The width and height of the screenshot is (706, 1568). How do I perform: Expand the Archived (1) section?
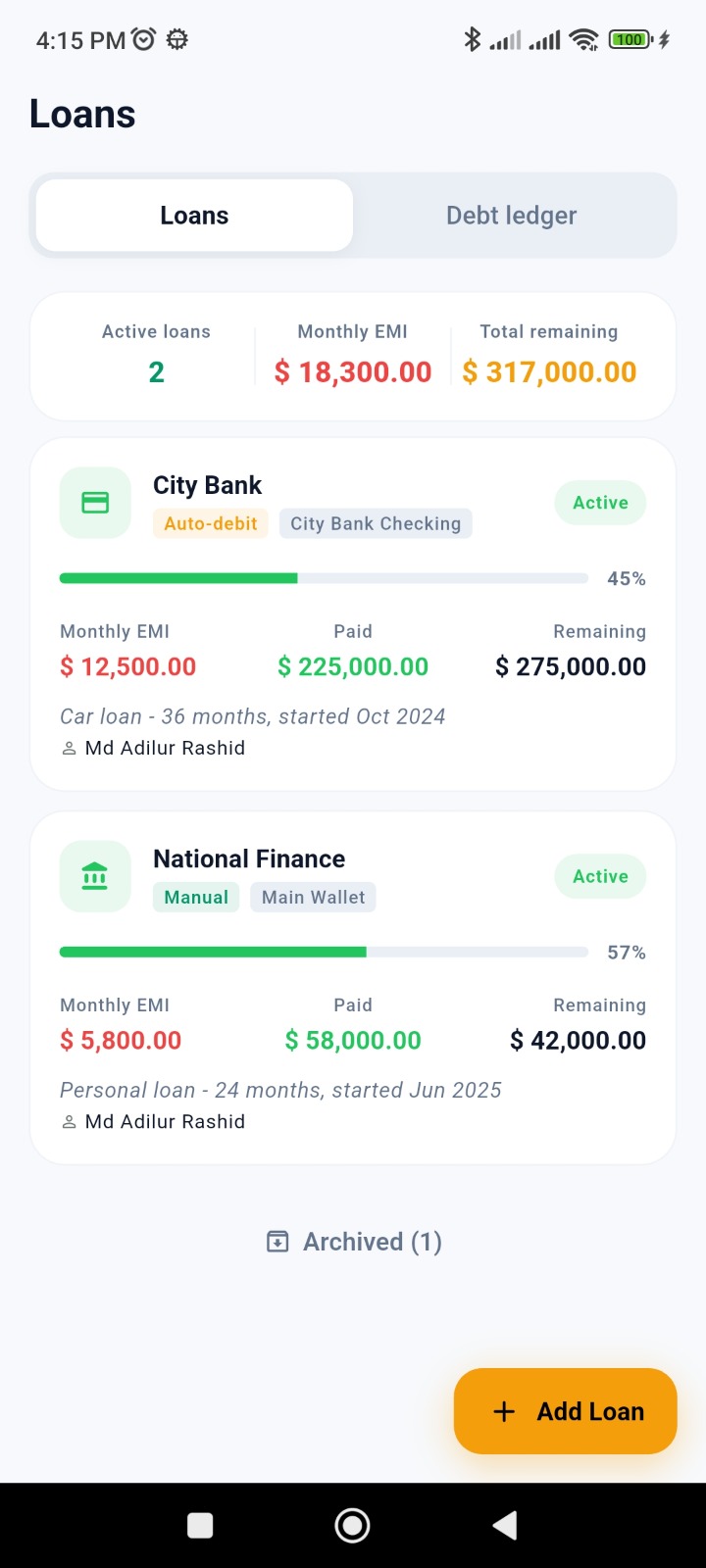pyautogui.click(x=352, y=1241)
